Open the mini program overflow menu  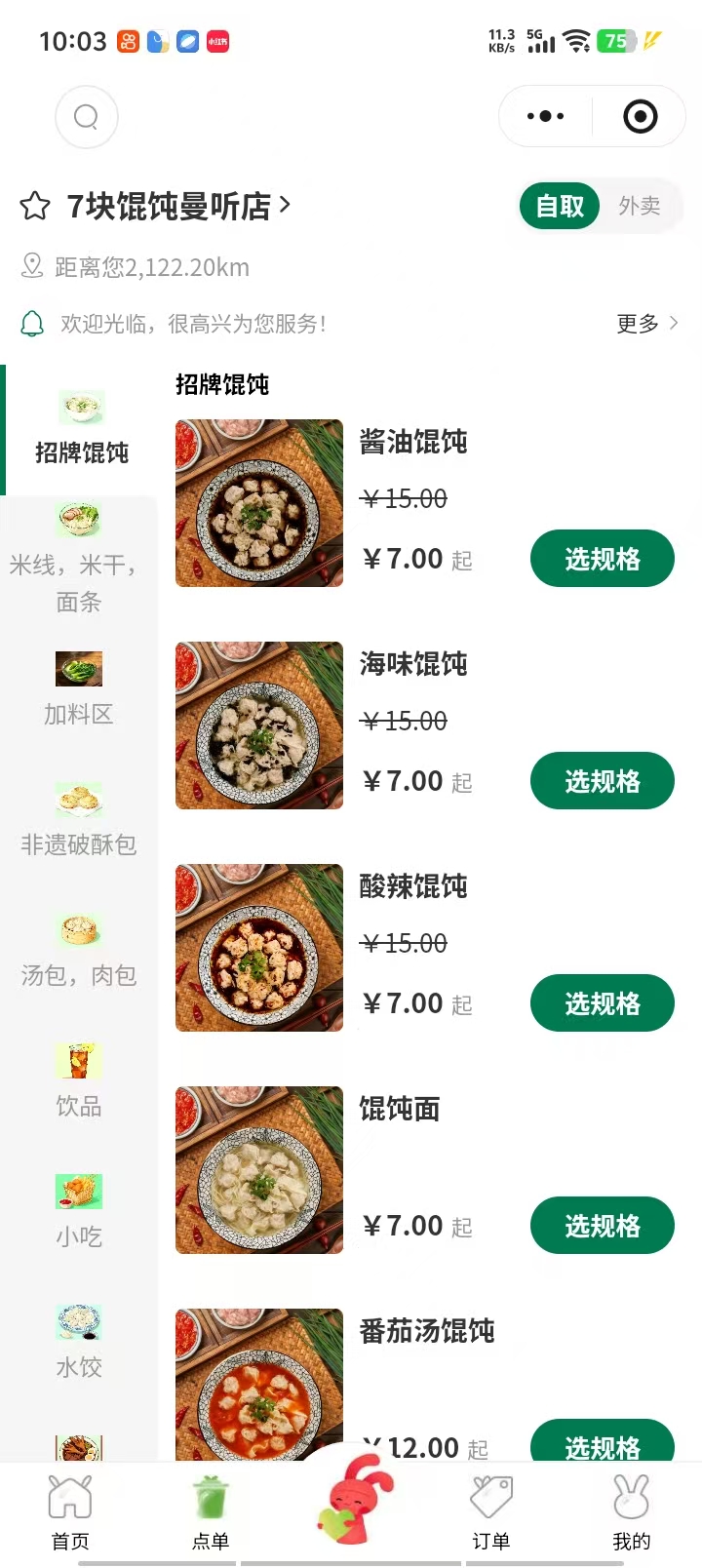pyautogui.click(x=545, y=117)
